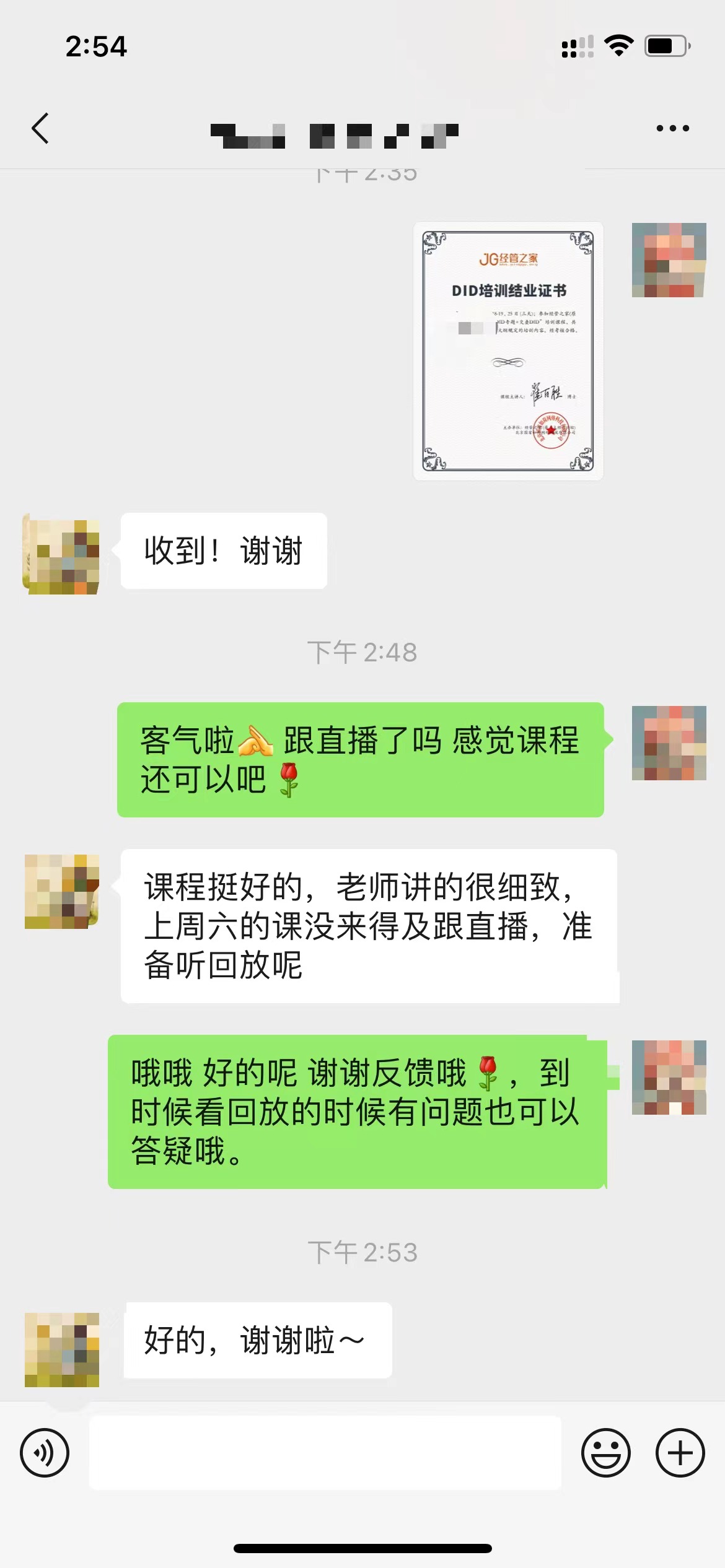Tap my avatar beside the certificate image
This screenshot has height=1568, width=725.
669,260
